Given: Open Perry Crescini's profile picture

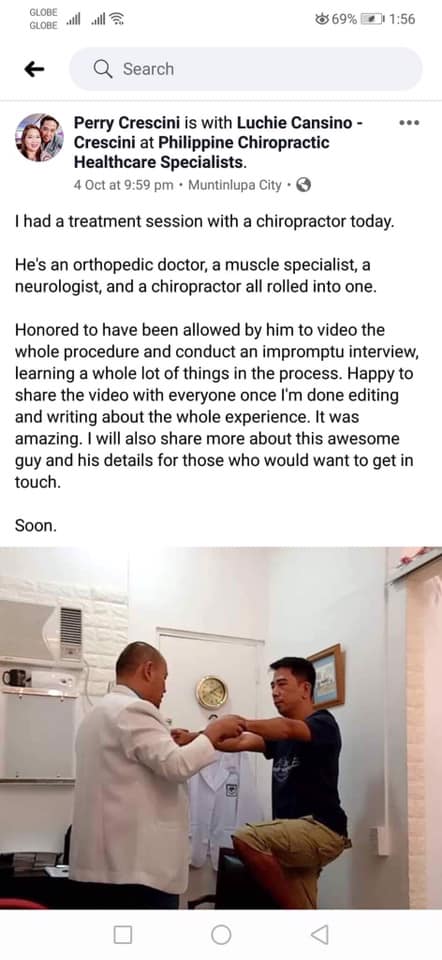Looking at the screenshot, I should coord(39,138).
